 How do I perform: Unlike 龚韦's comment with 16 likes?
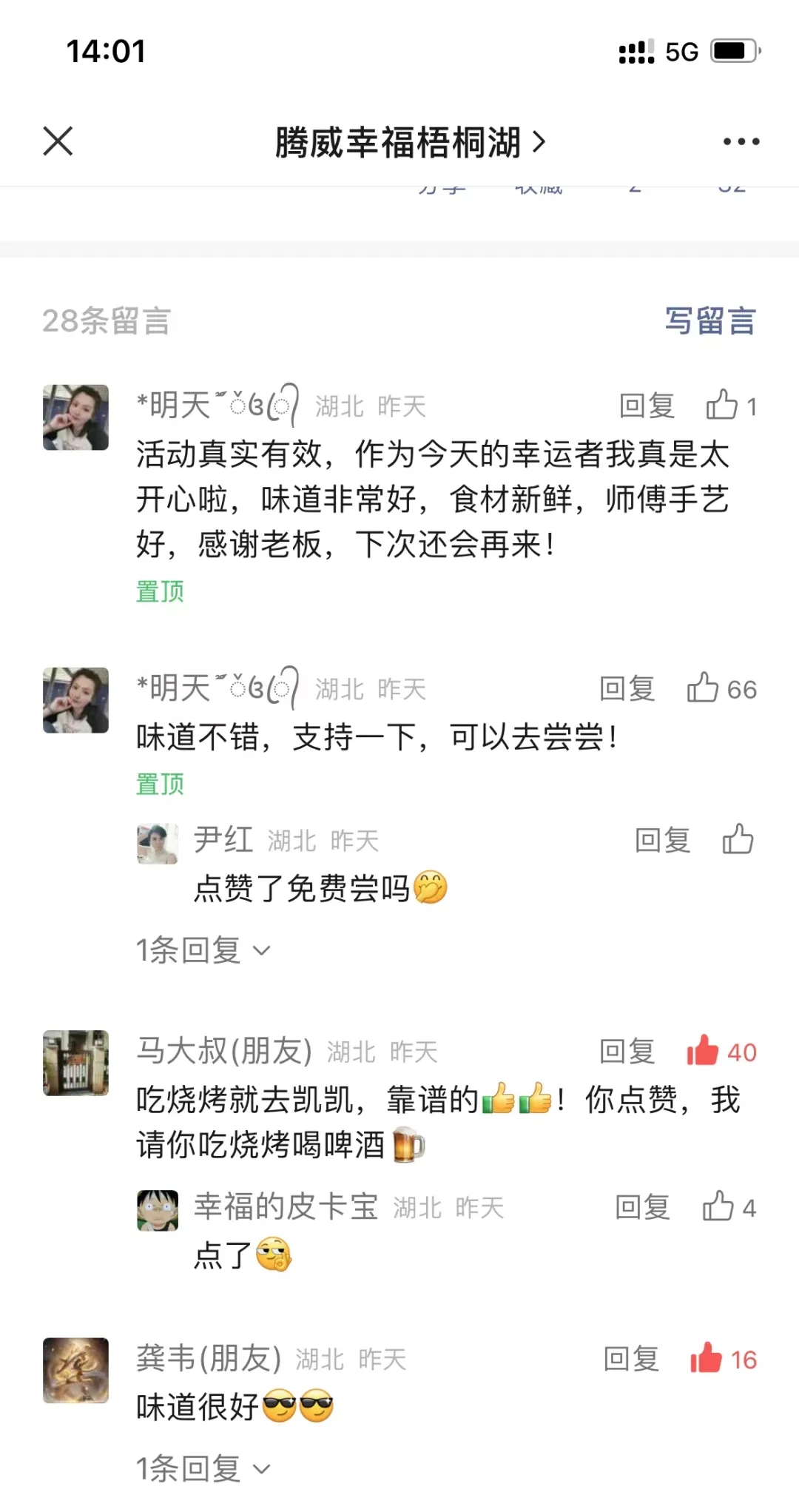pyautogui.click(x=707, y=1359)
